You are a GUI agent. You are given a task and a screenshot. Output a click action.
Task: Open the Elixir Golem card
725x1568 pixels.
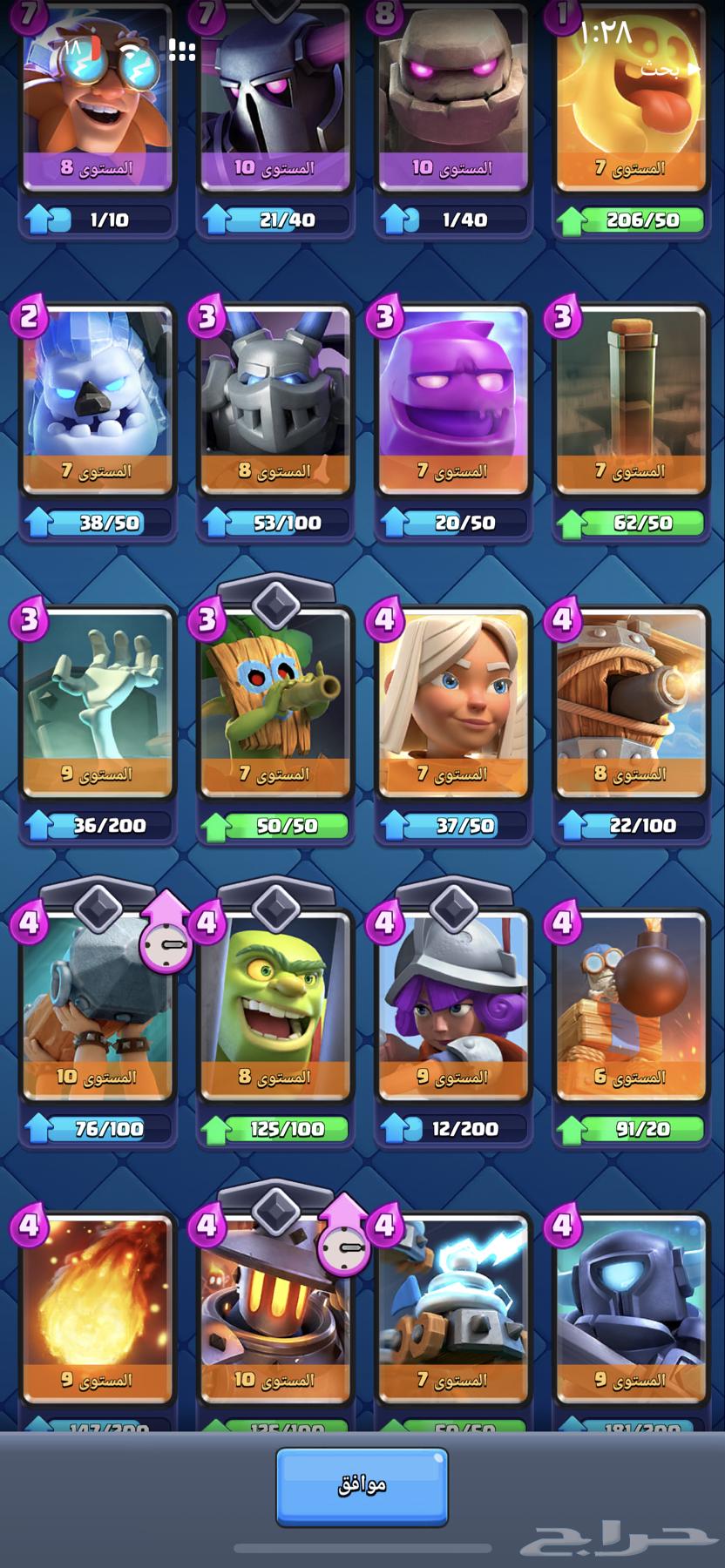[x=452, y=401]
